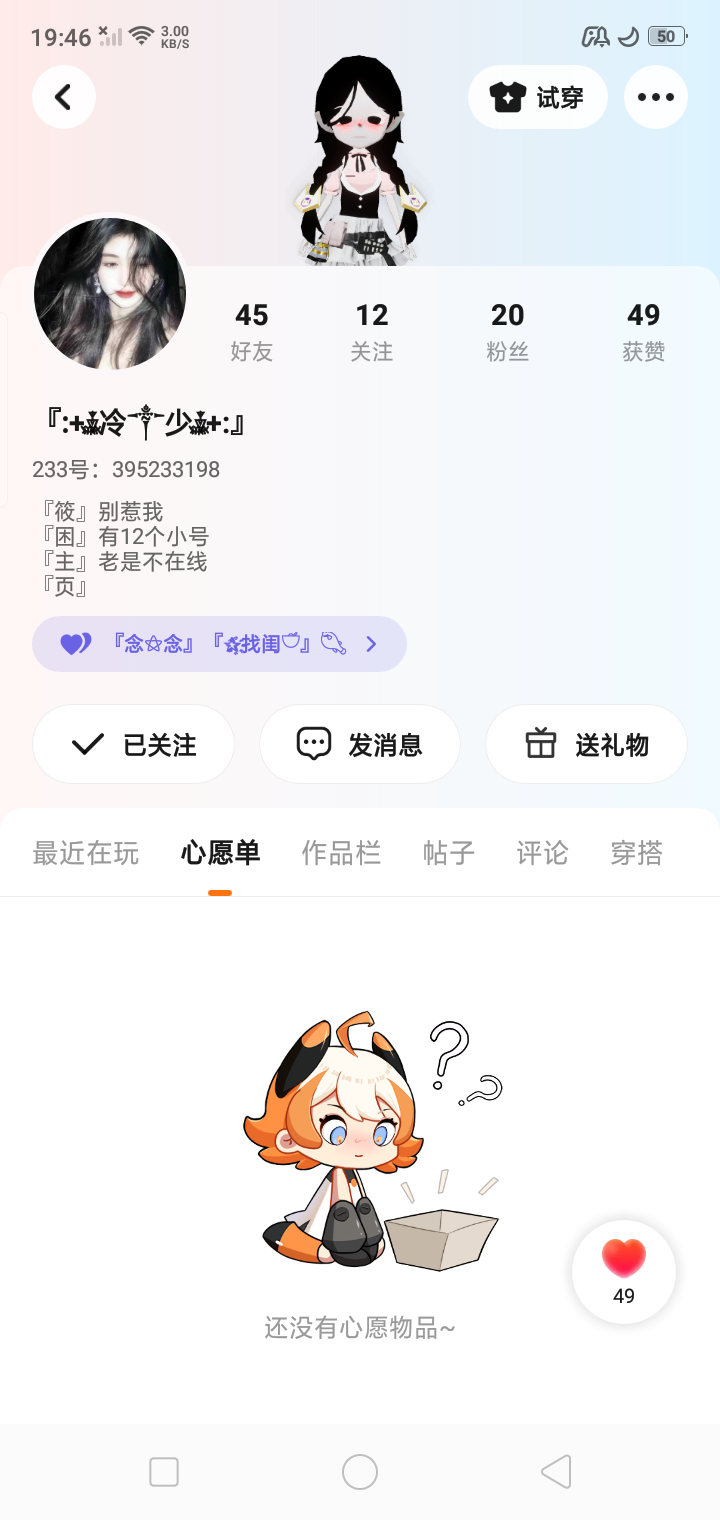Open the 帖子 tab
Image resolution: width=720 pixels, height=1520 pixels.
point(448,853)
